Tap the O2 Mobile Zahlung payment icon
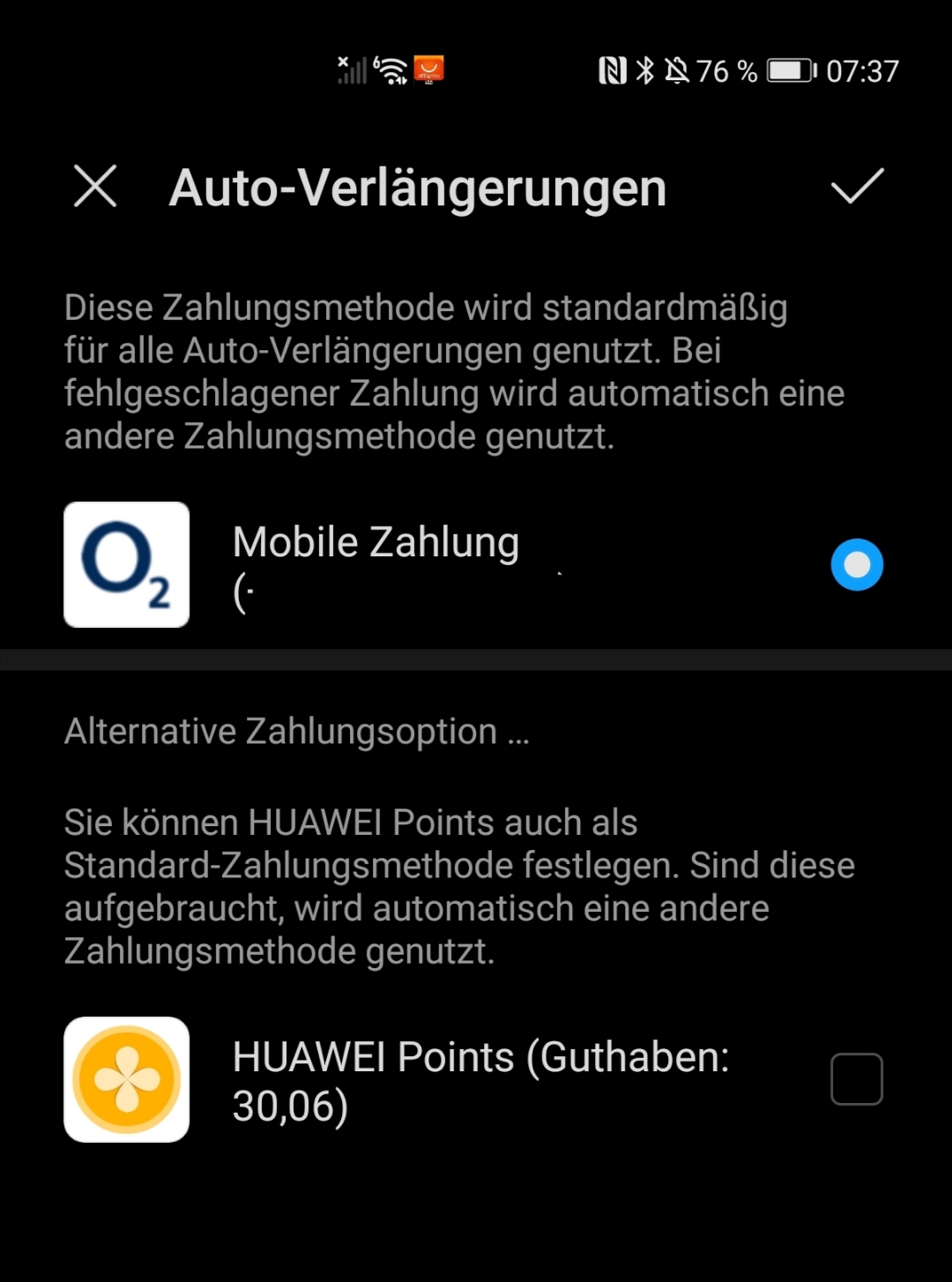 (126, 564)
